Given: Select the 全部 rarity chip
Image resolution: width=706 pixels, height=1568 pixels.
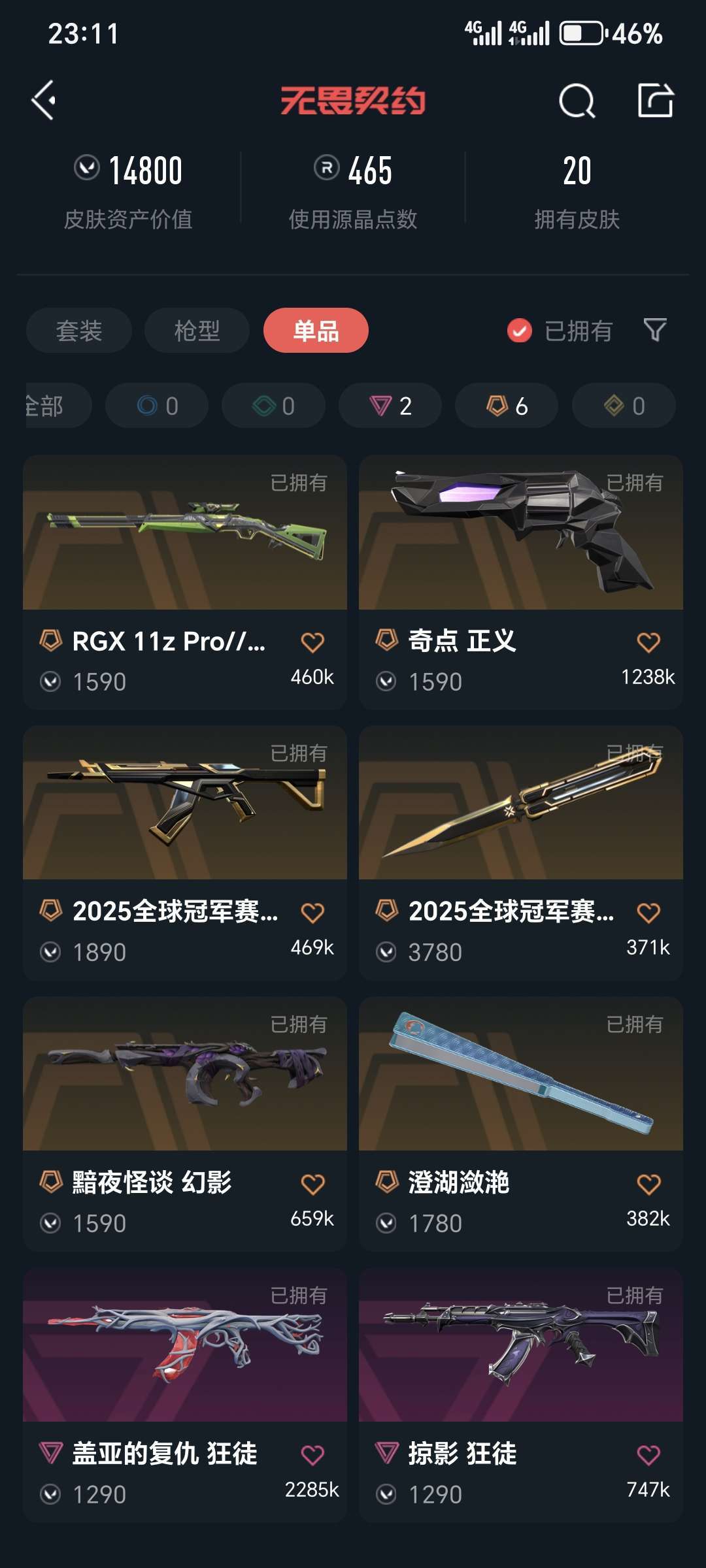Looking at the screenshot, I should 58,406.
